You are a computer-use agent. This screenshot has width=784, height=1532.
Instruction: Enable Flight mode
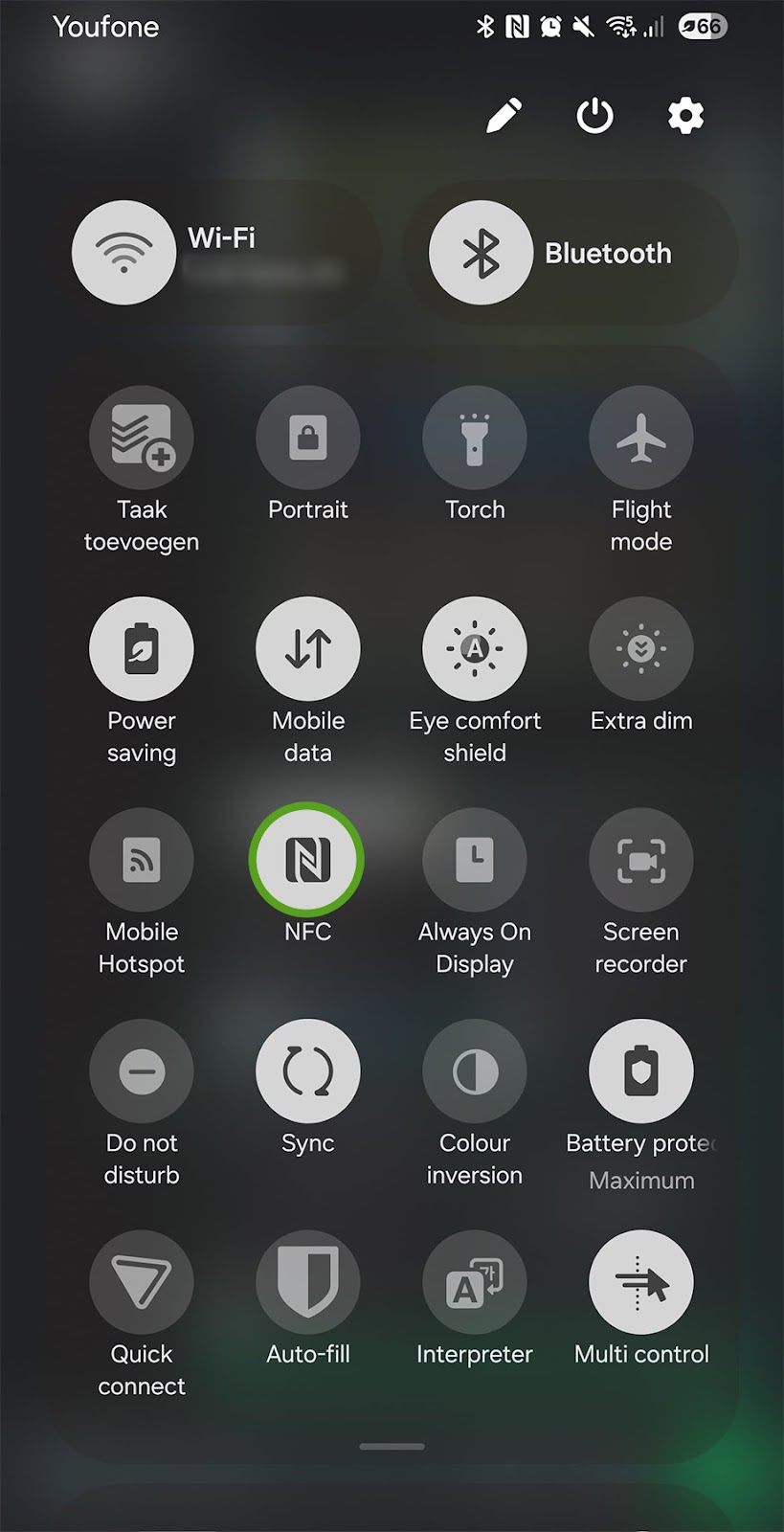641,438
